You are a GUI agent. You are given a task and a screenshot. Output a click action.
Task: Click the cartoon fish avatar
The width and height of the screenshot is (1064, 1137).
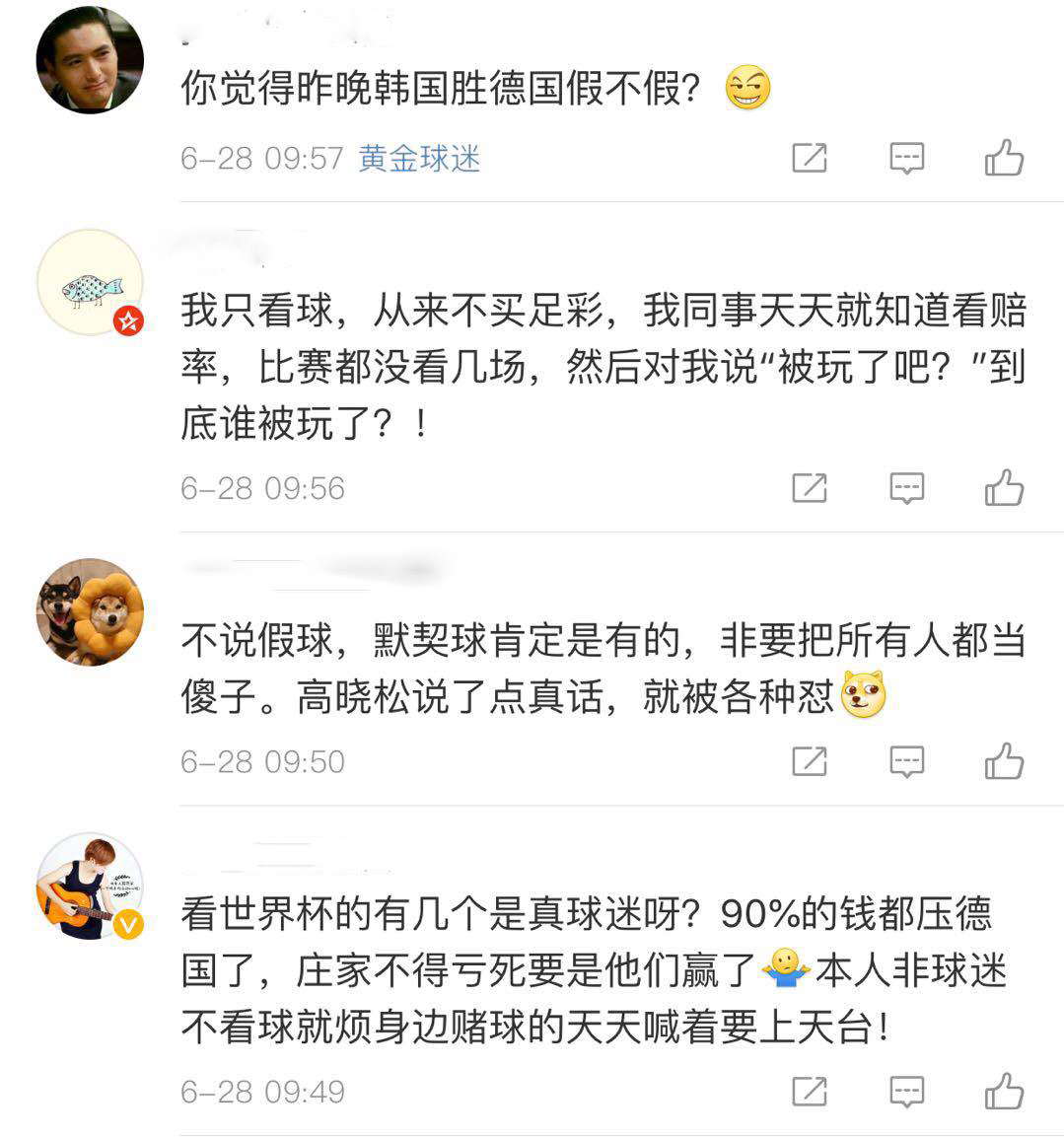tap(89, 281)
